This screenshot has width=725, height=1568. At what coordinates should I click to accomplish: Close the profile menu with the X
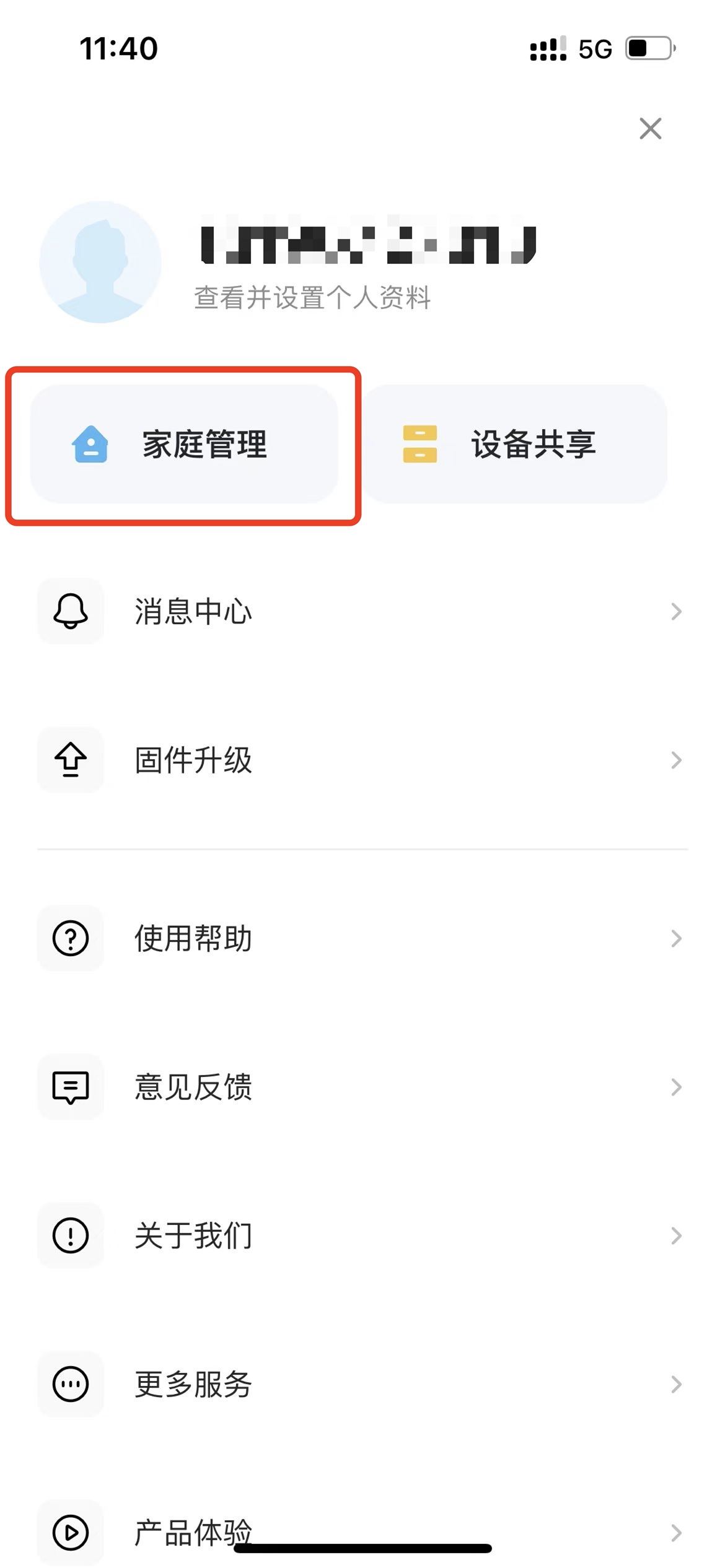tap(650, 129)
